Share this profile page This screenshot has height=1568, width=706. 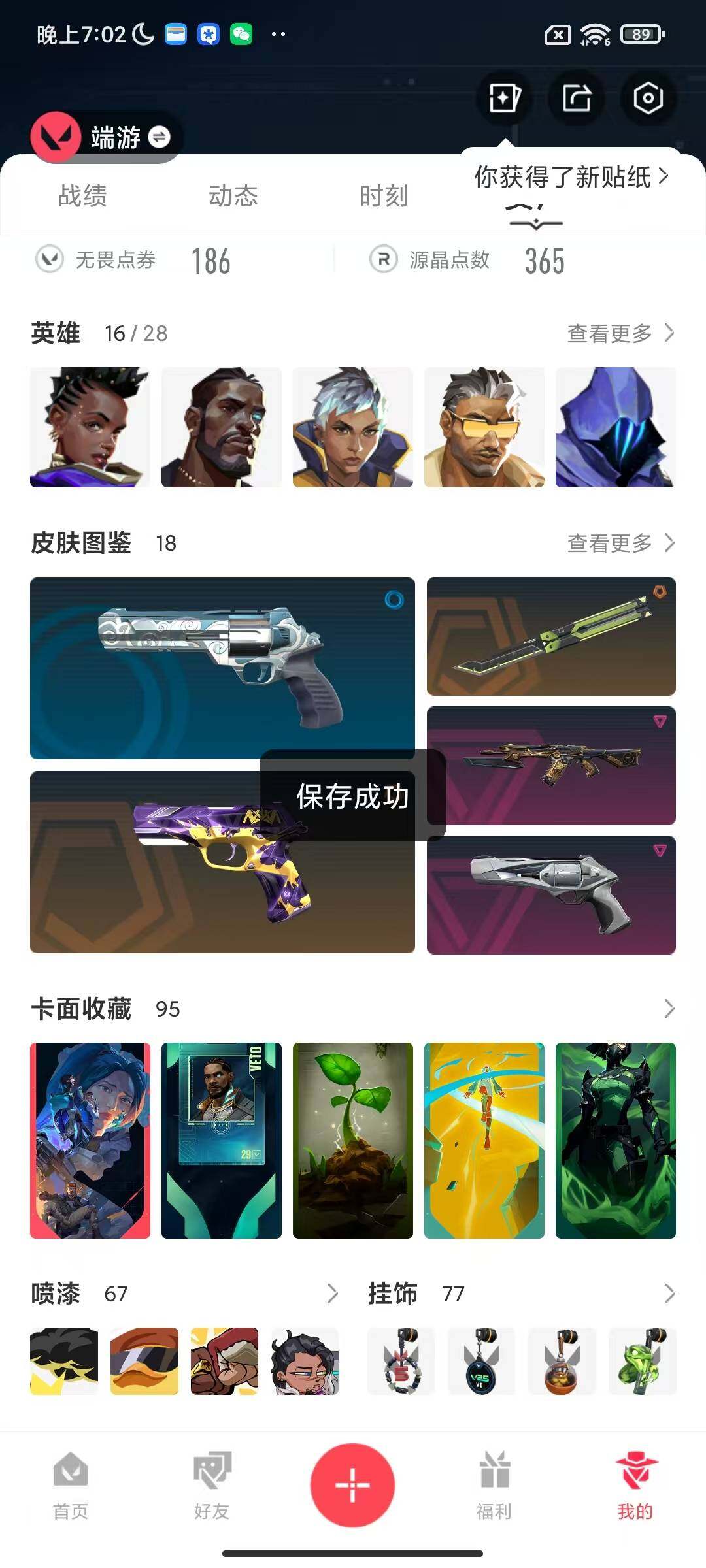click(577, 99)
